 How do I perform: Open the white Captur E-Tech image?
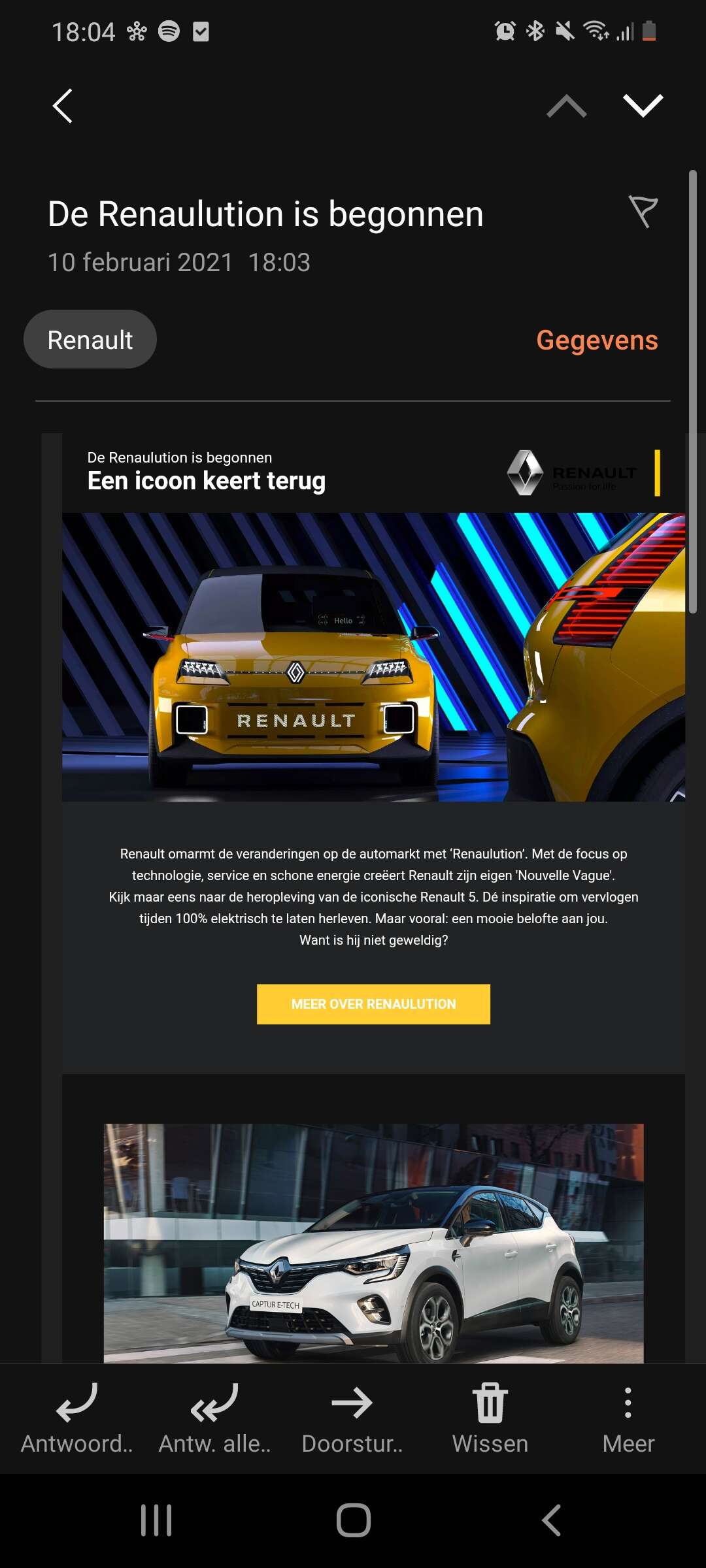(373, 1243)
